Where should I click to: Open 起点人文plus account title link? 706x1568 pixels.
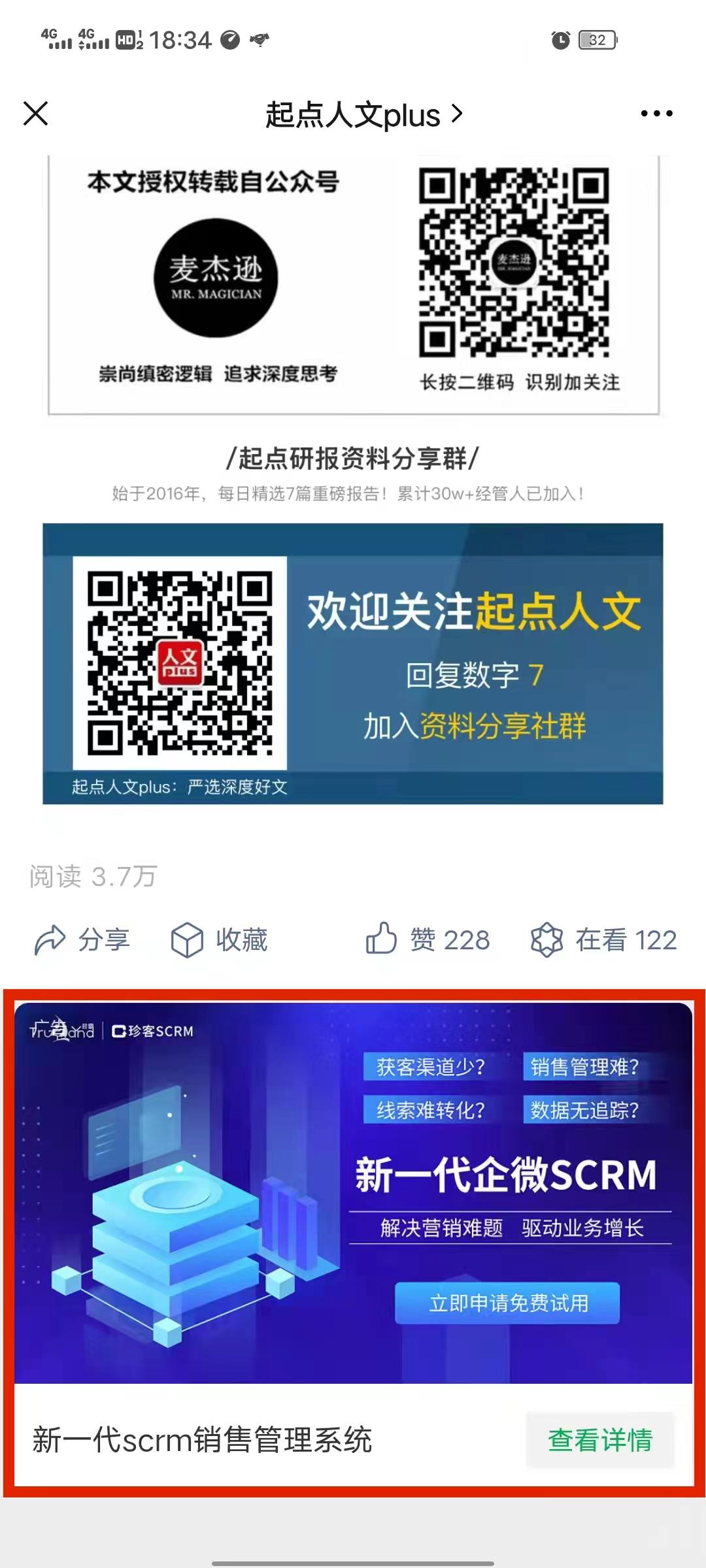coord(363,115)
